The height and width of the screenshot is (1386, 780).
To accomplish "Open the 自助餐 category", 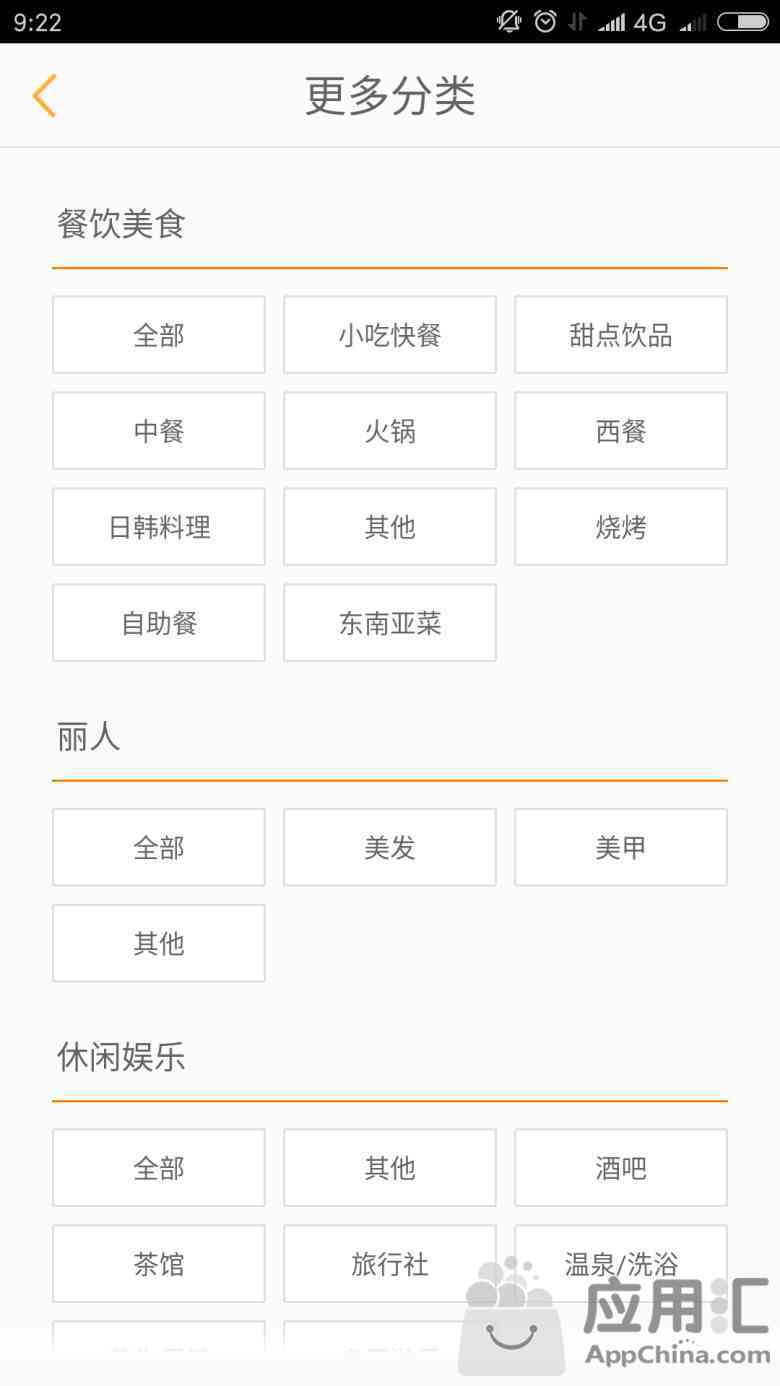I will click(159, 623).
